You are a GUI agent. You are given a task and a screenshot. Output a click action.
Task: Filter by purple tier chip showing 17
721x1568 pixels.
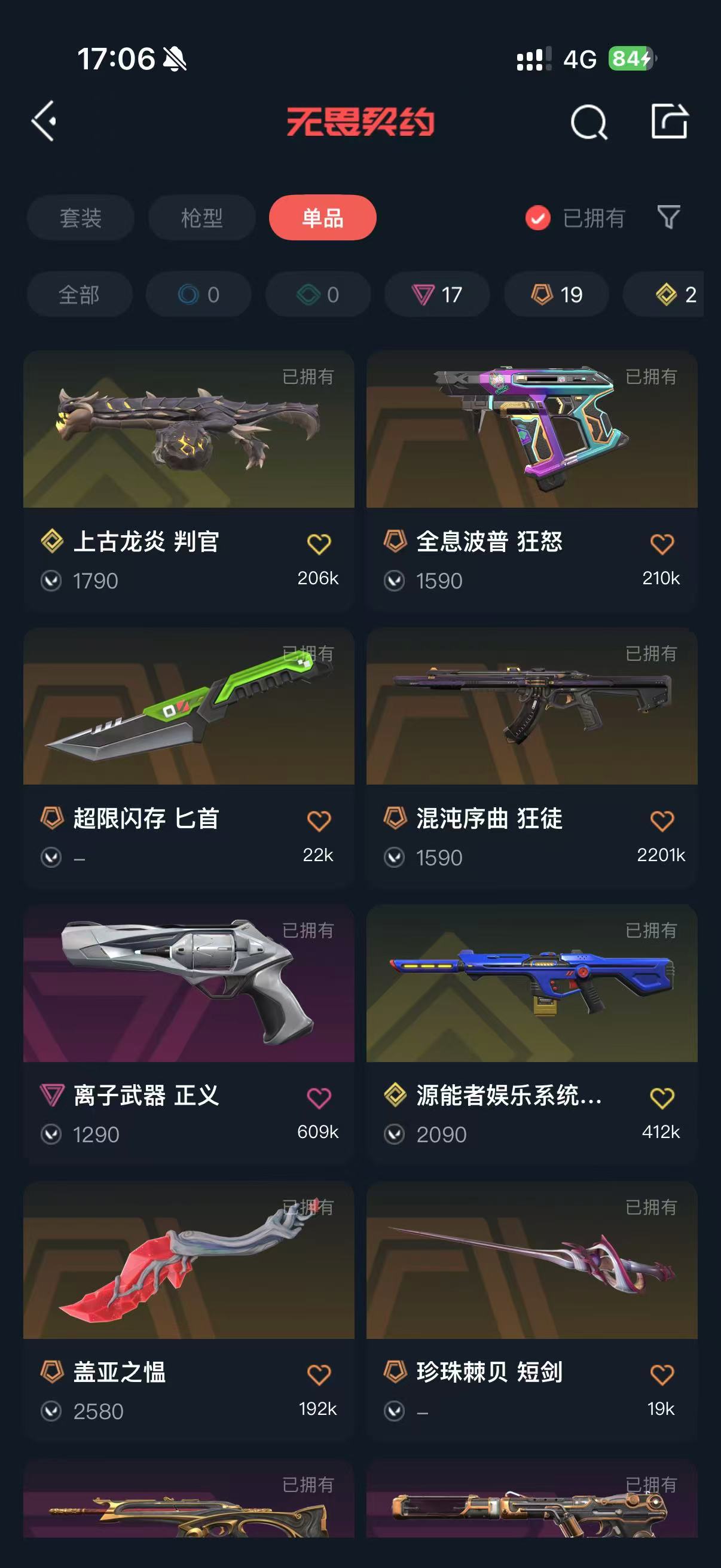(x=438, y=295)
